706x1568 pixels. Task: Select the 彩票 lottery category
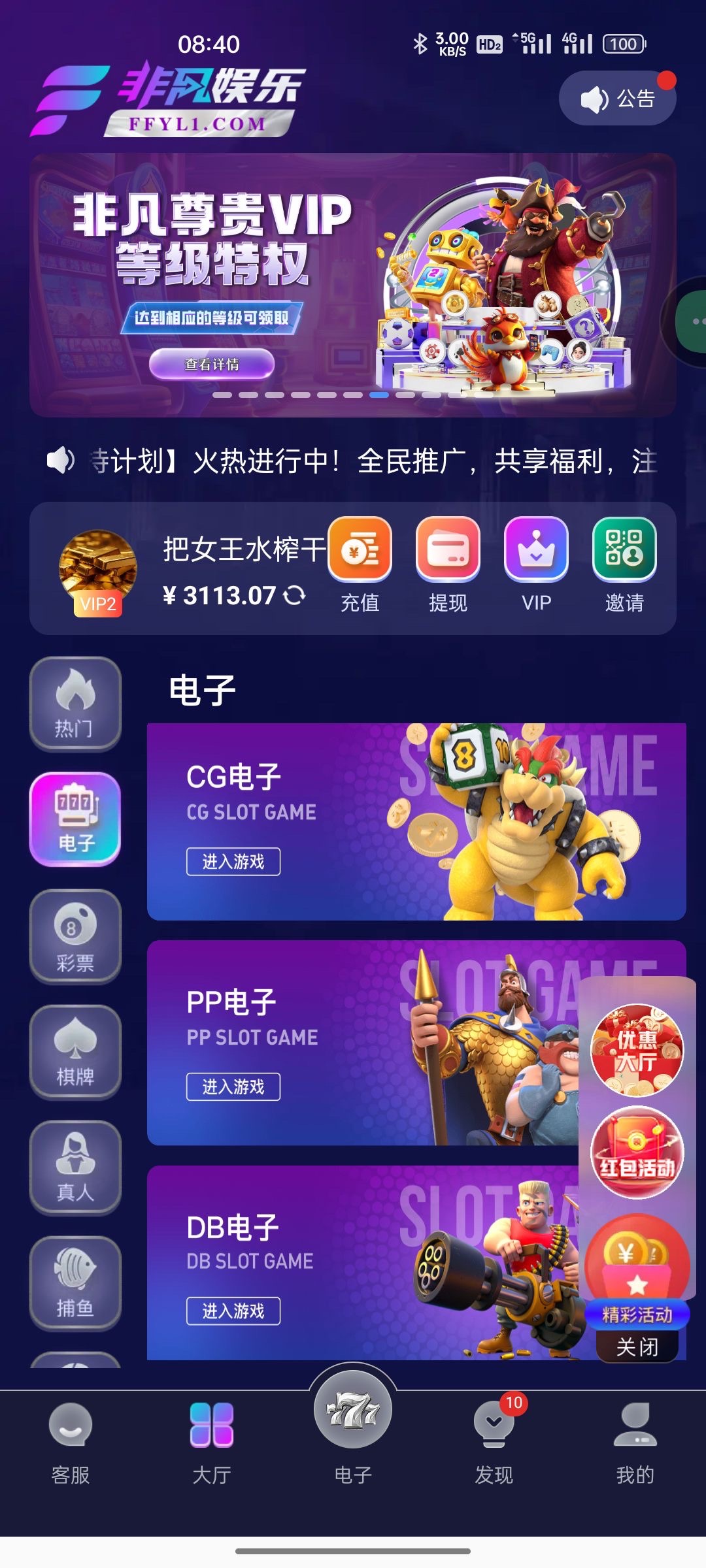pos(75,936)
